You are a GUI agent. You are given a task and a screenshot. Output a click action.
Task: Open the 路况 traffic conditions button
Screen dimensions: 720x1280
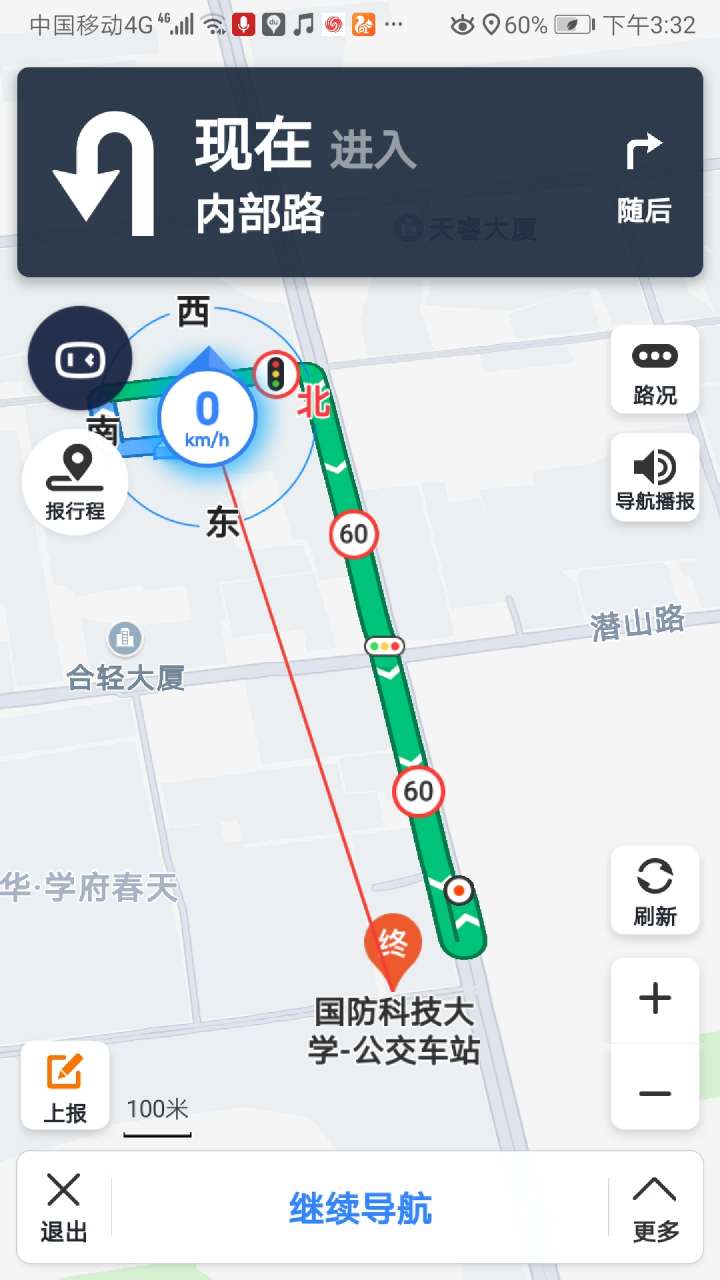click(x=655, y=370)
